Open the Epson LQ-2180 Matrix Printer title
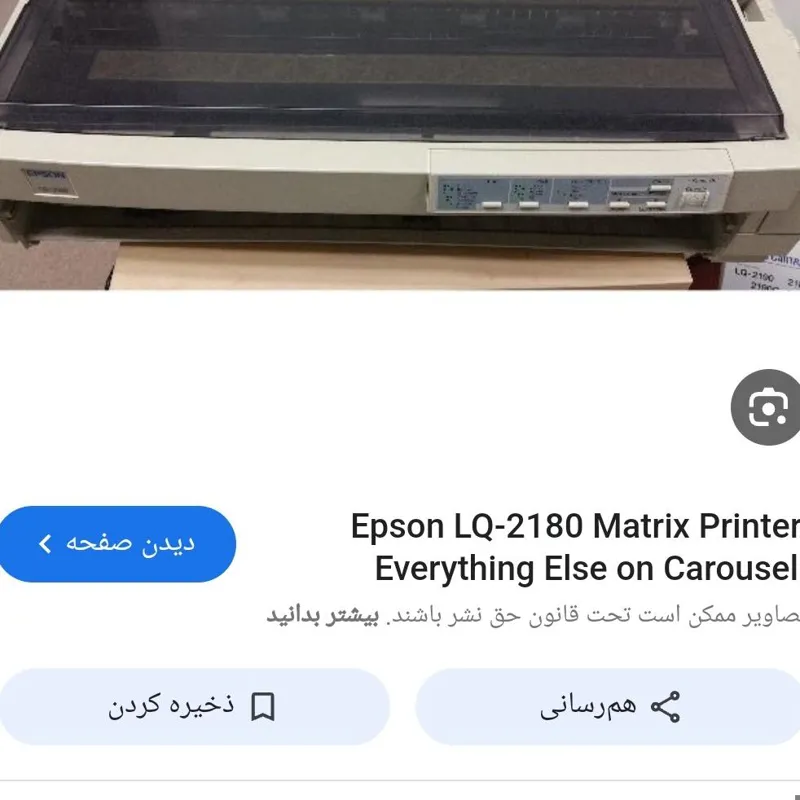This screenshot has height=800, width=800. (575, 547)
